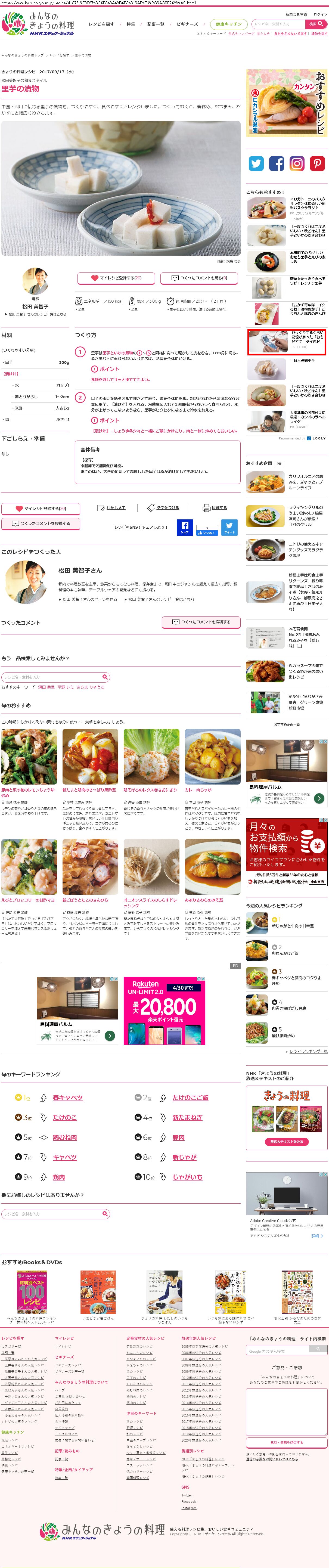
Task: Open the たけのこご飯 keyword ranking link
Action: click(190, 1098)
